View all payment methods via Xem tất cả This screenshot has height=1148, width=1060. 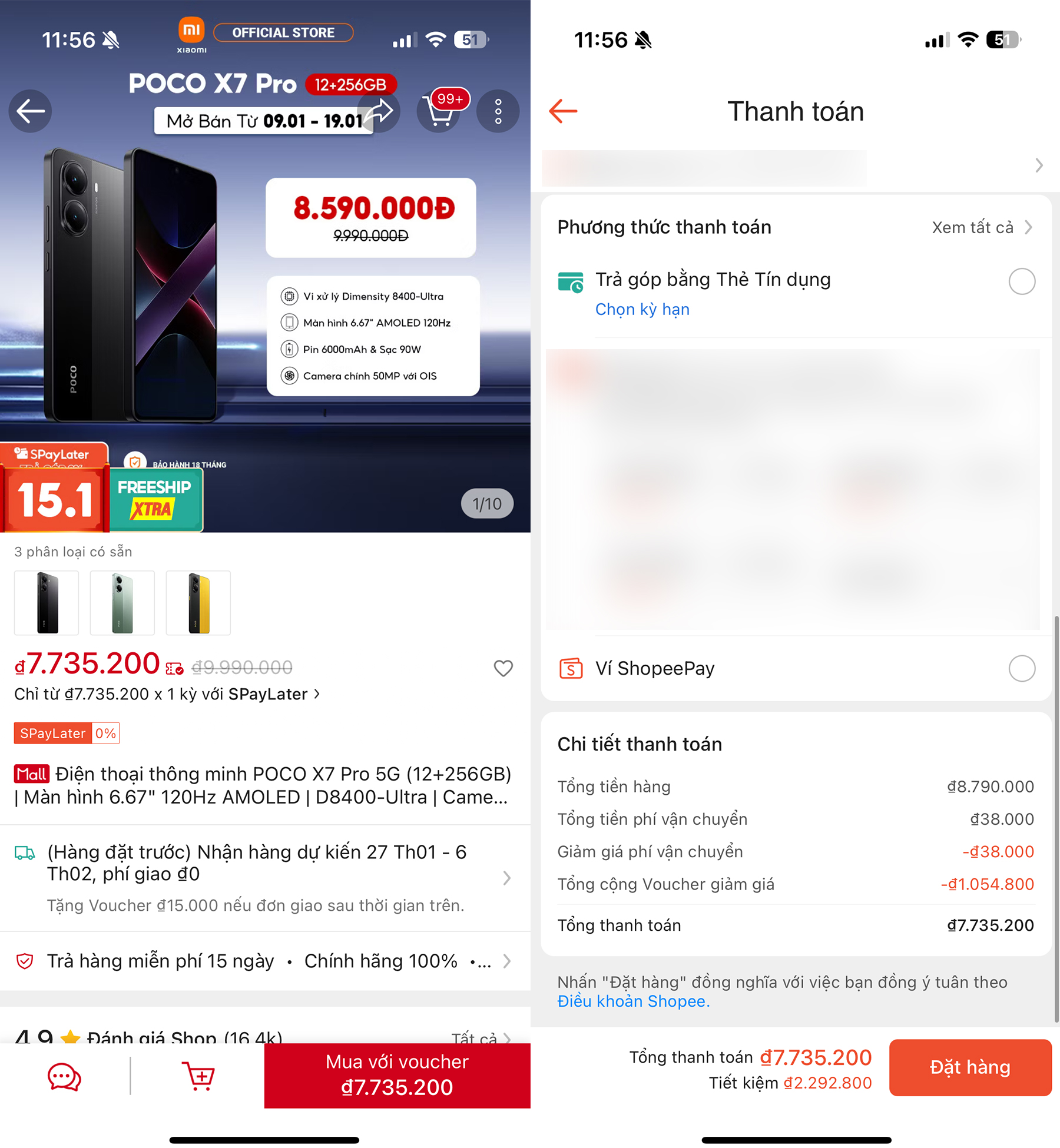point(982,227)
